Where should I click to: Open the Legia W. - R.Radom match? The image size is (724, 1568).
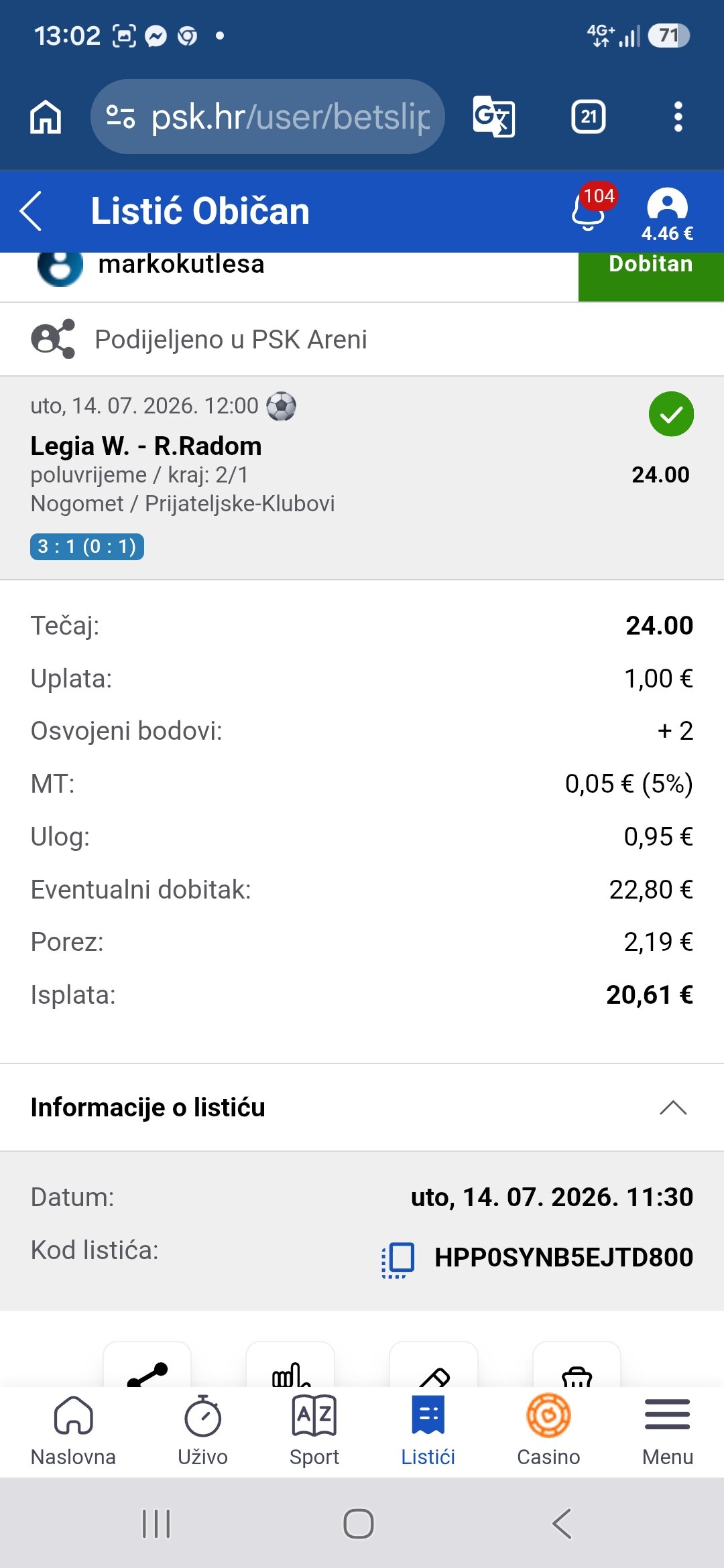click(x=146, y=446)
